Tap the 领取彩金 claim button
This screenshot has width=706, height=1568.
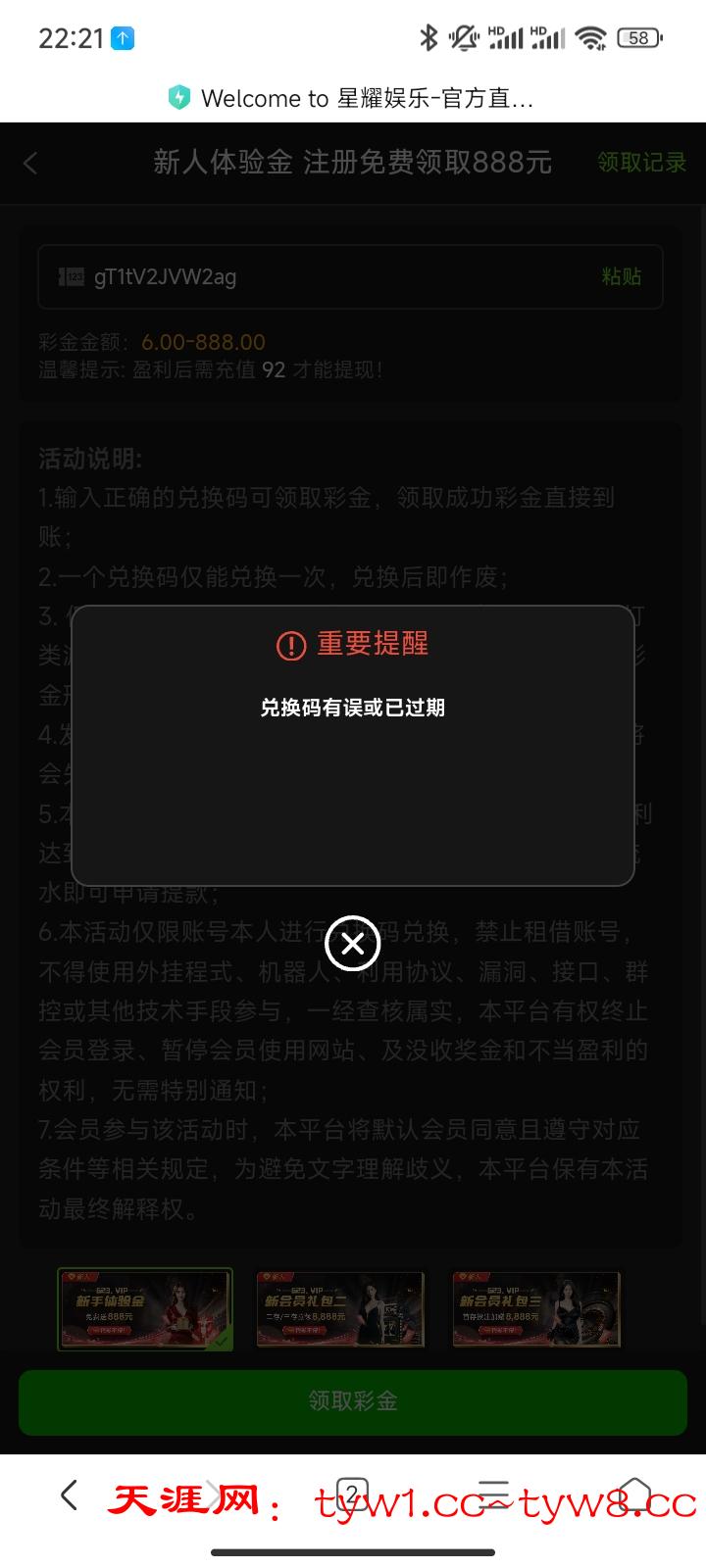point(353,1401)
